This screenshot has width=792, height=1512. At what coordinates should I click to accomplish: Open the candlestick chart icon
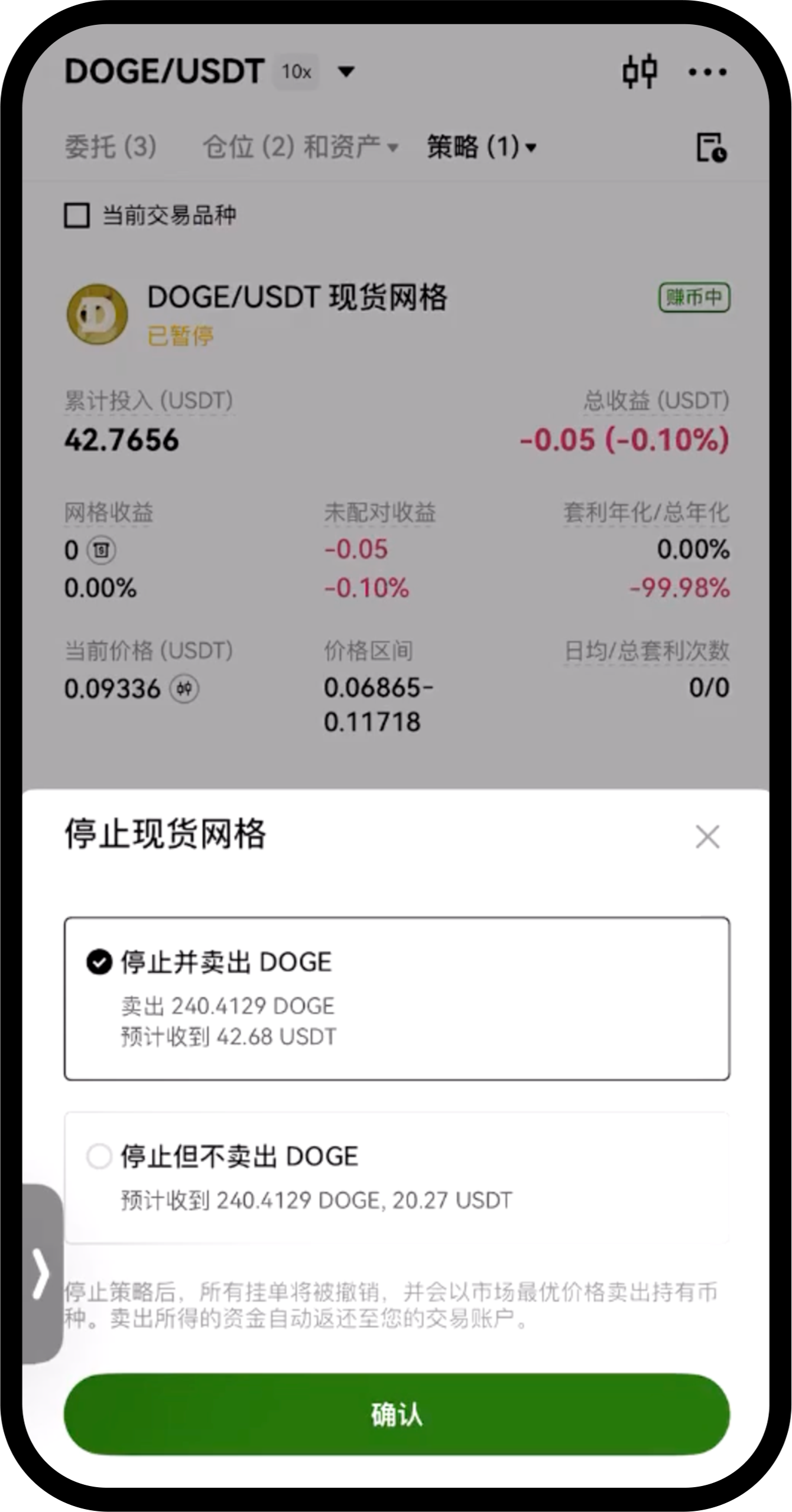641,72
